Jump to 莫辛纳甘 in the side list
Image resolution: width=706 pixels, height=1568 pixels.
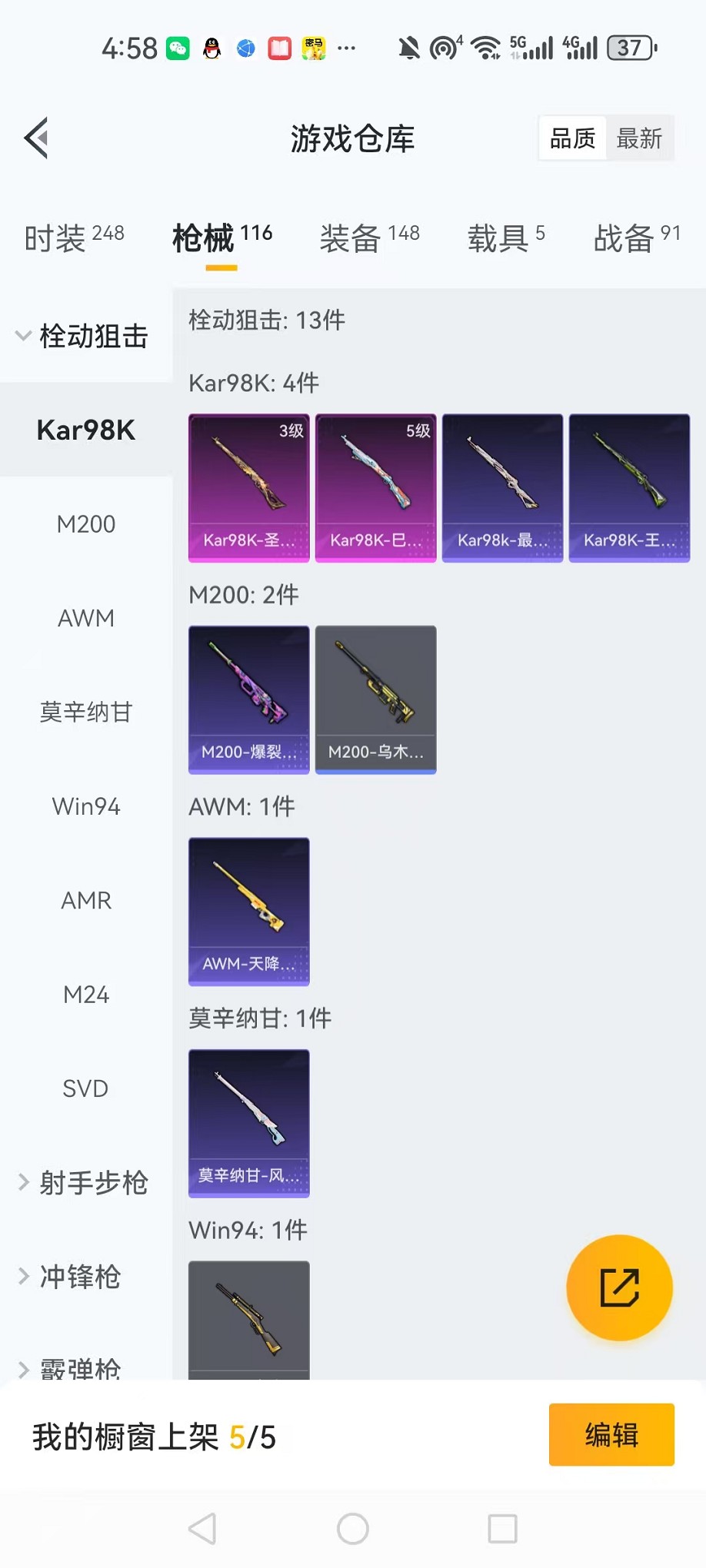85,713
